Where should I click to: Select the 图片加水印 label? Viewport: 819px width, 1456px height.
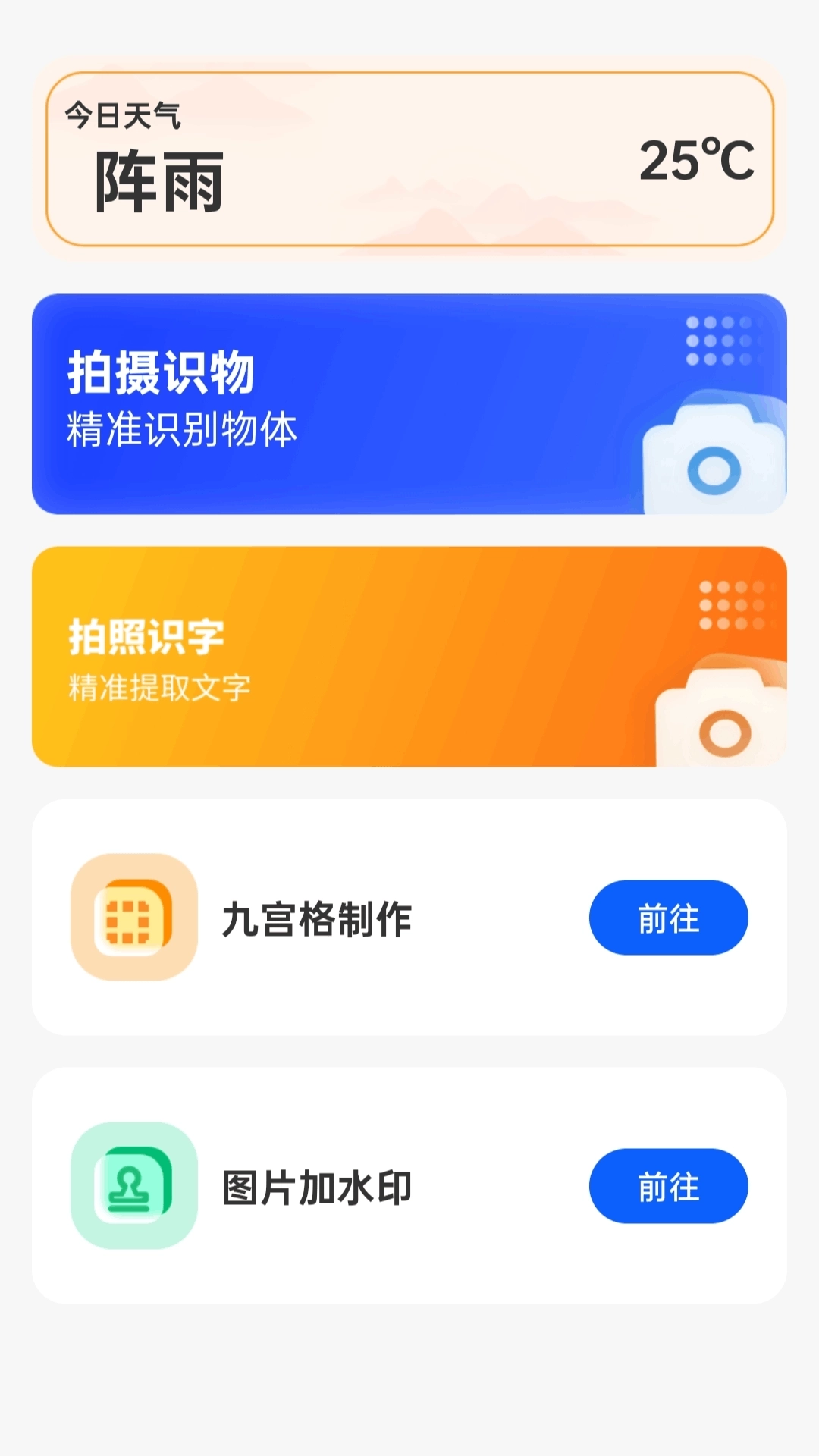point(317,1187)
